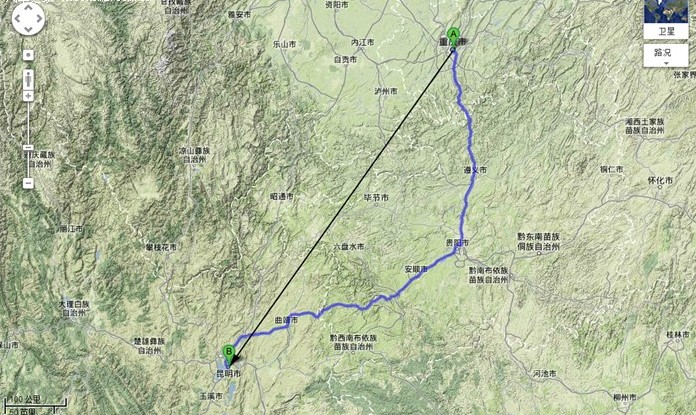Image resolution: width=696 pixels, height=415 pixels.
Task: Tap the zoom slider handle
Action: 28,148
